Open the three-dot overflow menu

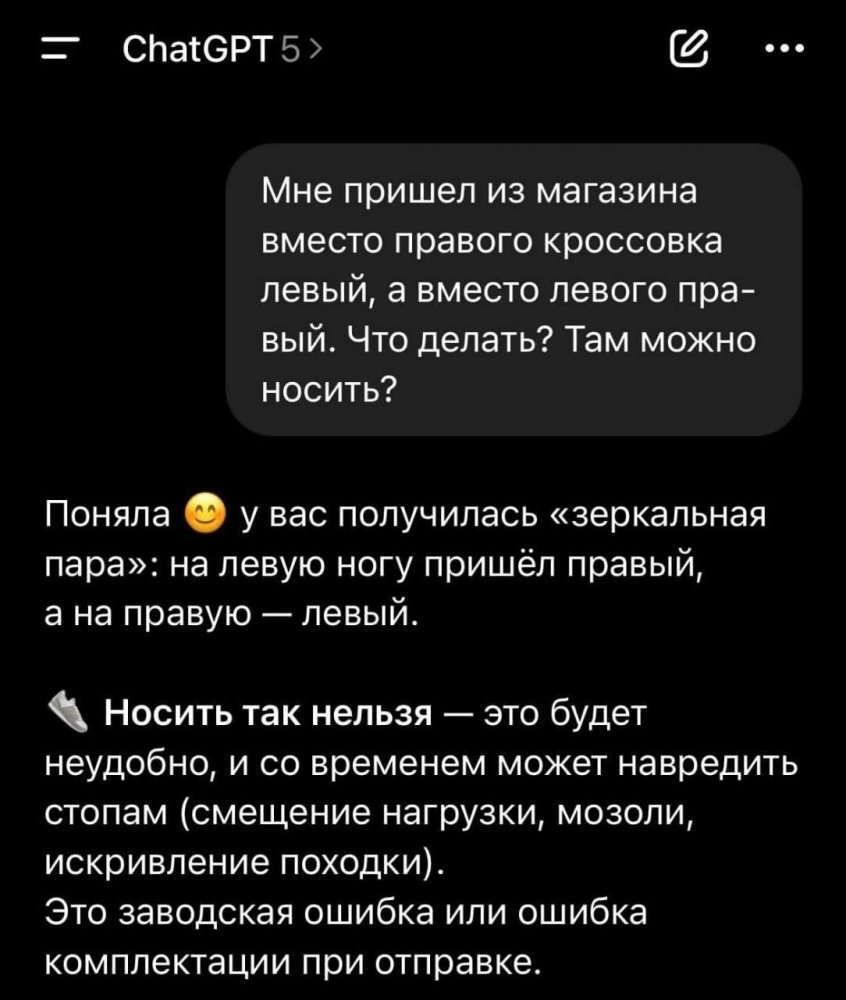pyautogui.click(x=784, y=49)
